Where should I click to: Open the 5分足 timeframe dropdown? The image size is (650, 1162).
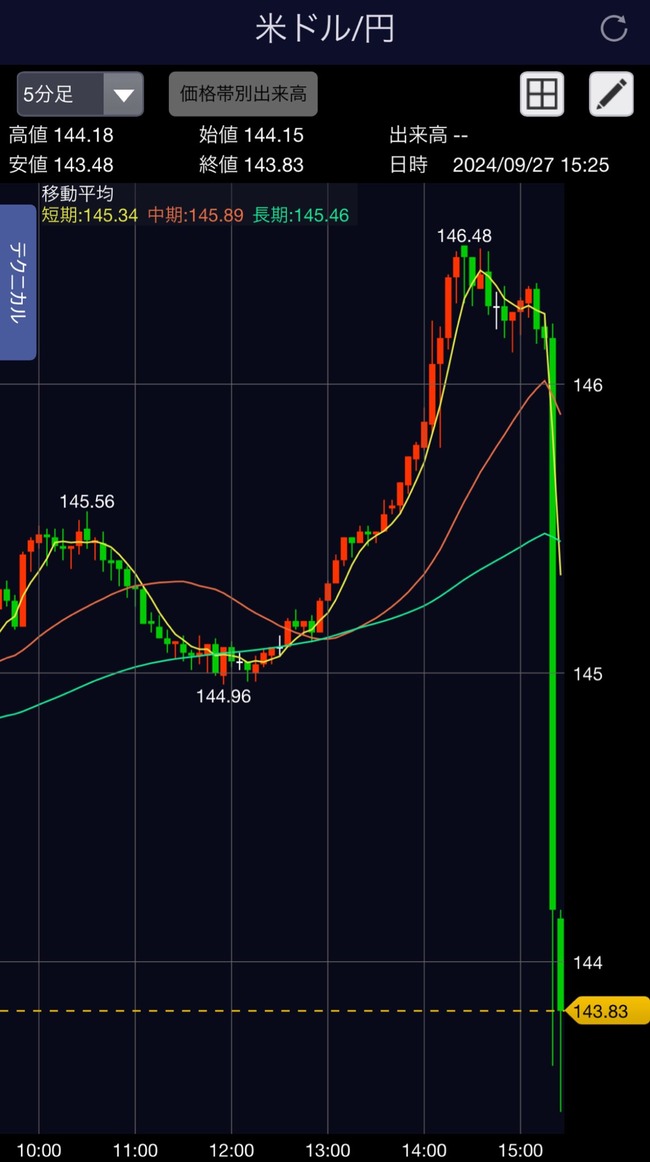[80, 94]
